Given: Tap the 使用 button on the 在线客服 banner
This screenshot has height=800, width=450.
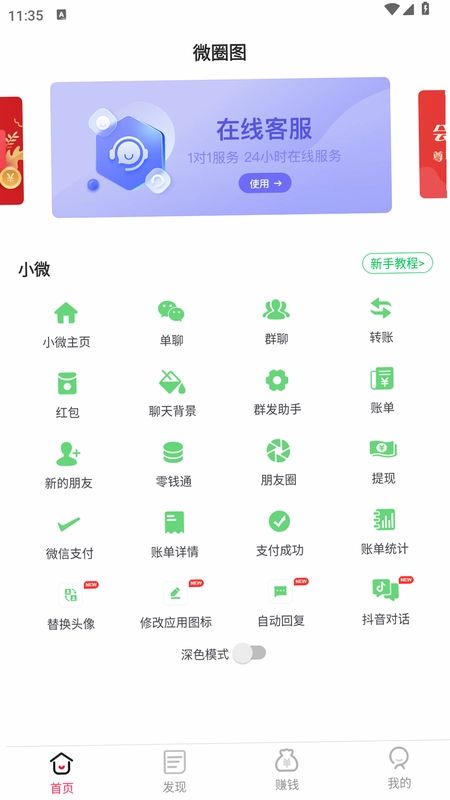Looking at the screenshot, I should click(265, 183).
